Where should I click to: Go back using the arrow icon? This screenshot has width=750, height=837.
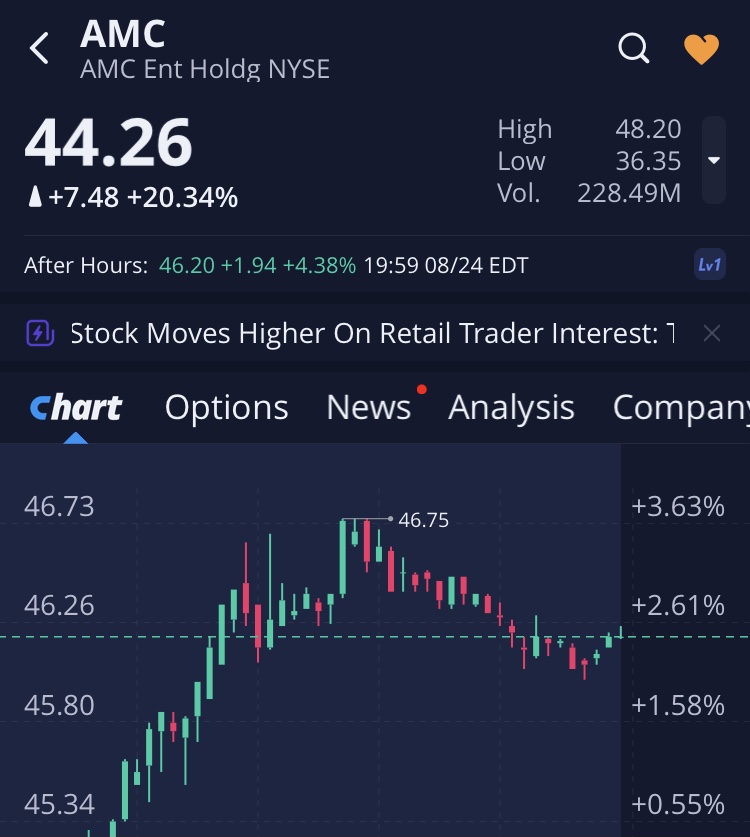[39, 48]
